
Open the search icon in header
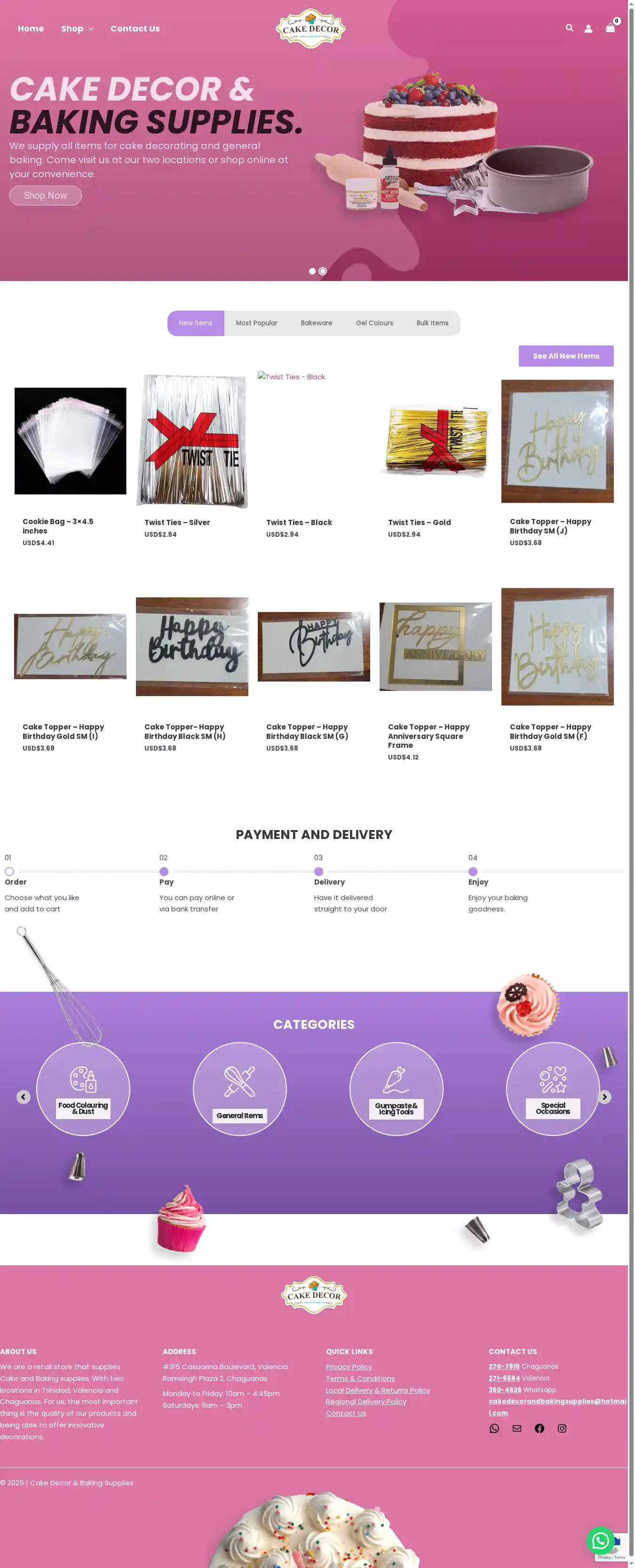[569, 28]
